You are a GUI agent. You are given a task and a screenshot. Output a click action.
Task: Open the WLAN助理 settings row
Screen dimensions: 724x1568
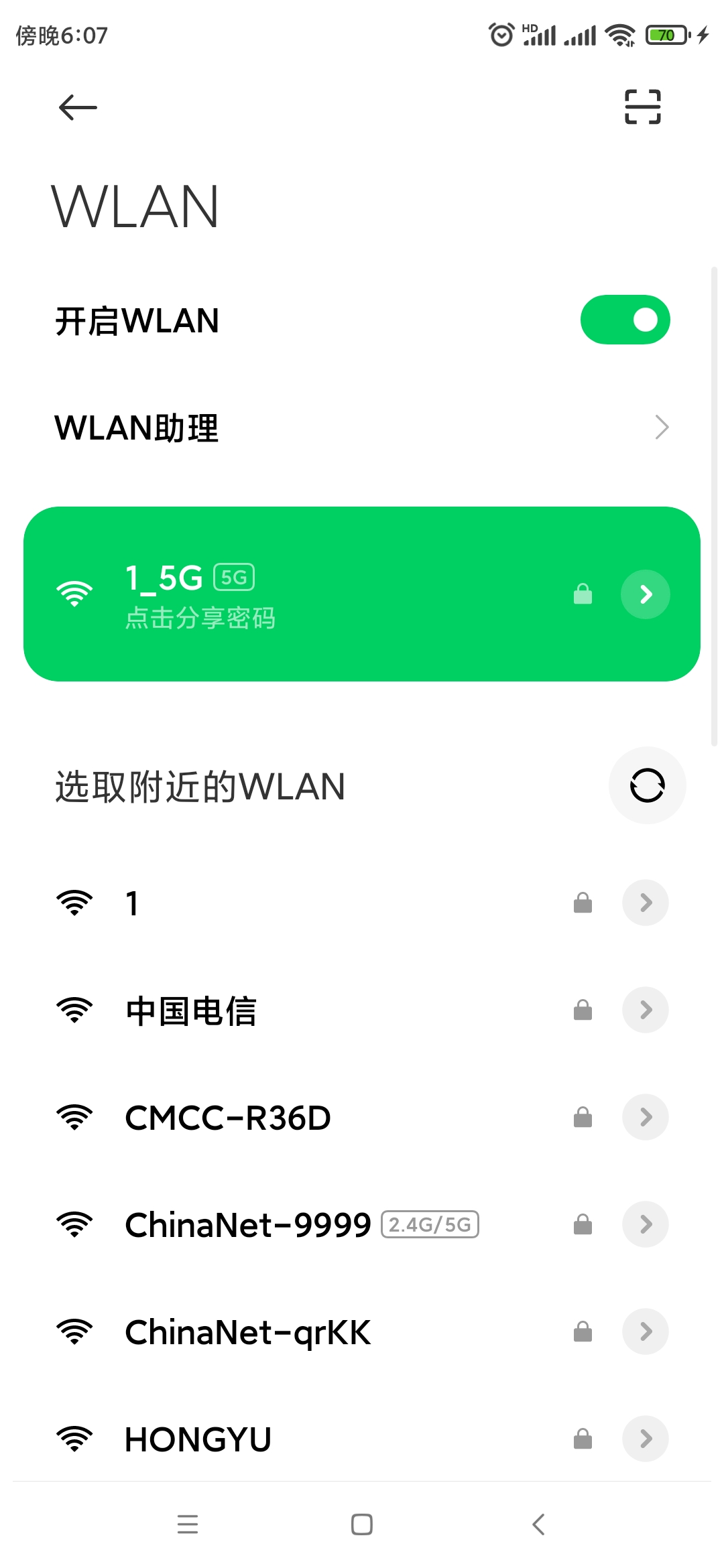(362, 428)
